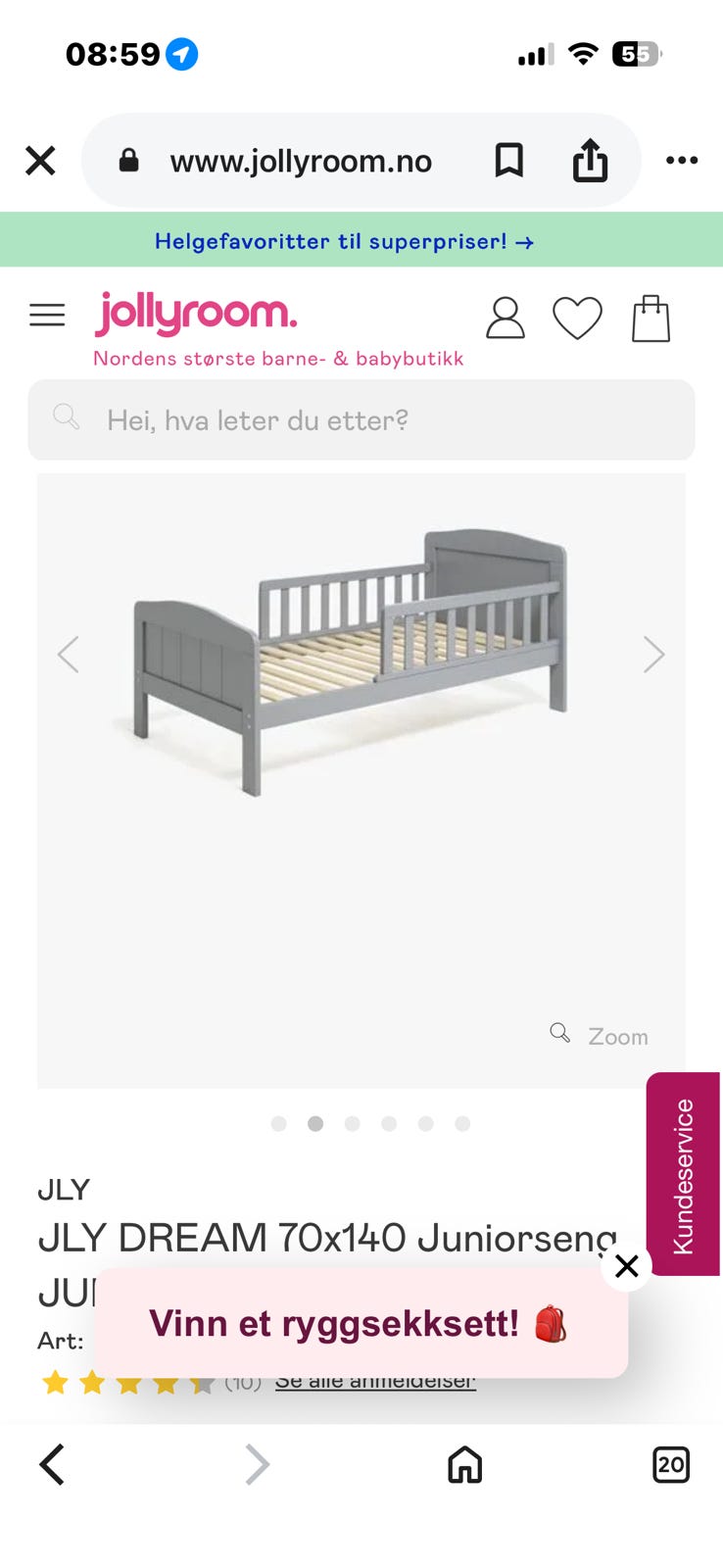
Task: Zoom the product image
Action: point(600,1035)
